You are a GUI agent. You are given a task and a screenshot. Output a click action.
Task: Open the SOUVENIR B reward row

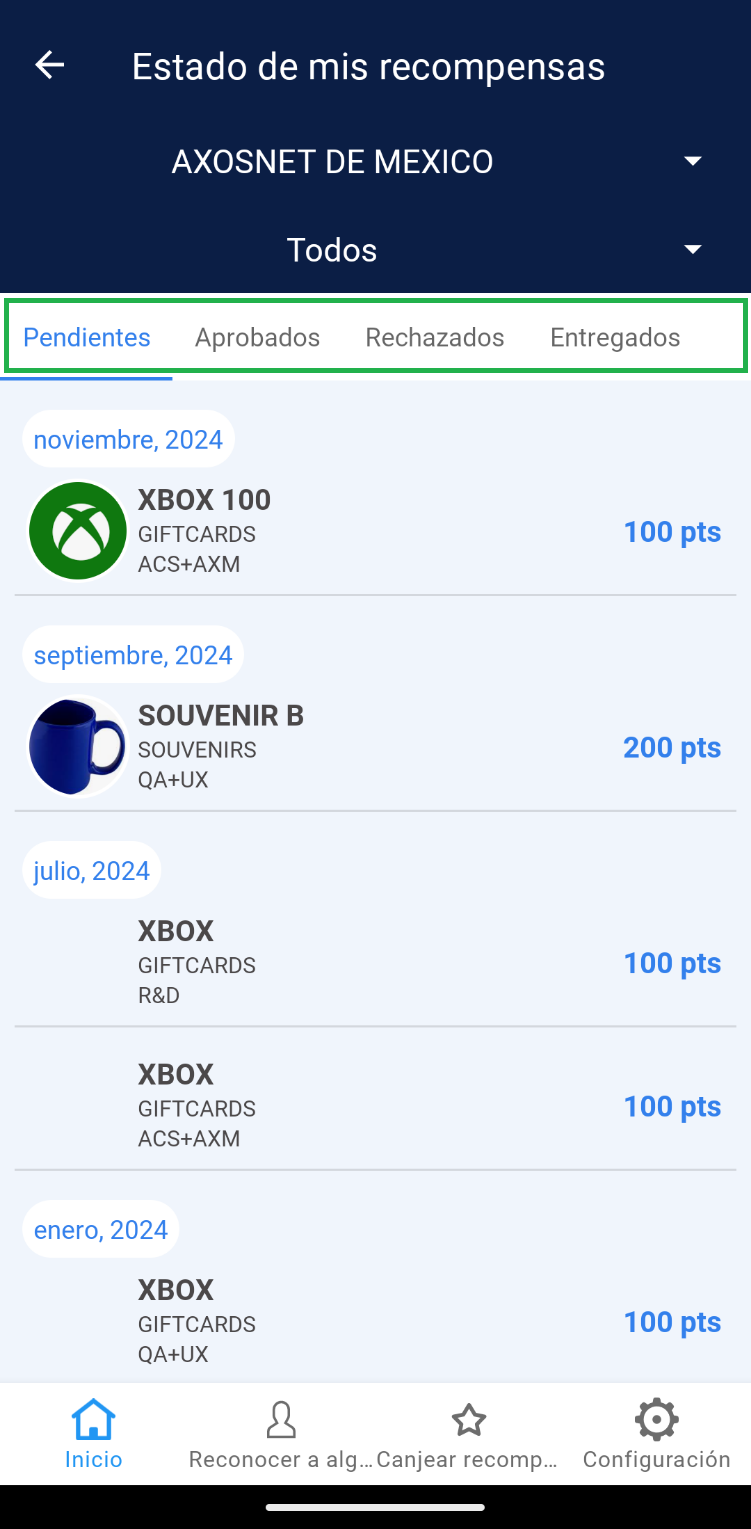375,747
